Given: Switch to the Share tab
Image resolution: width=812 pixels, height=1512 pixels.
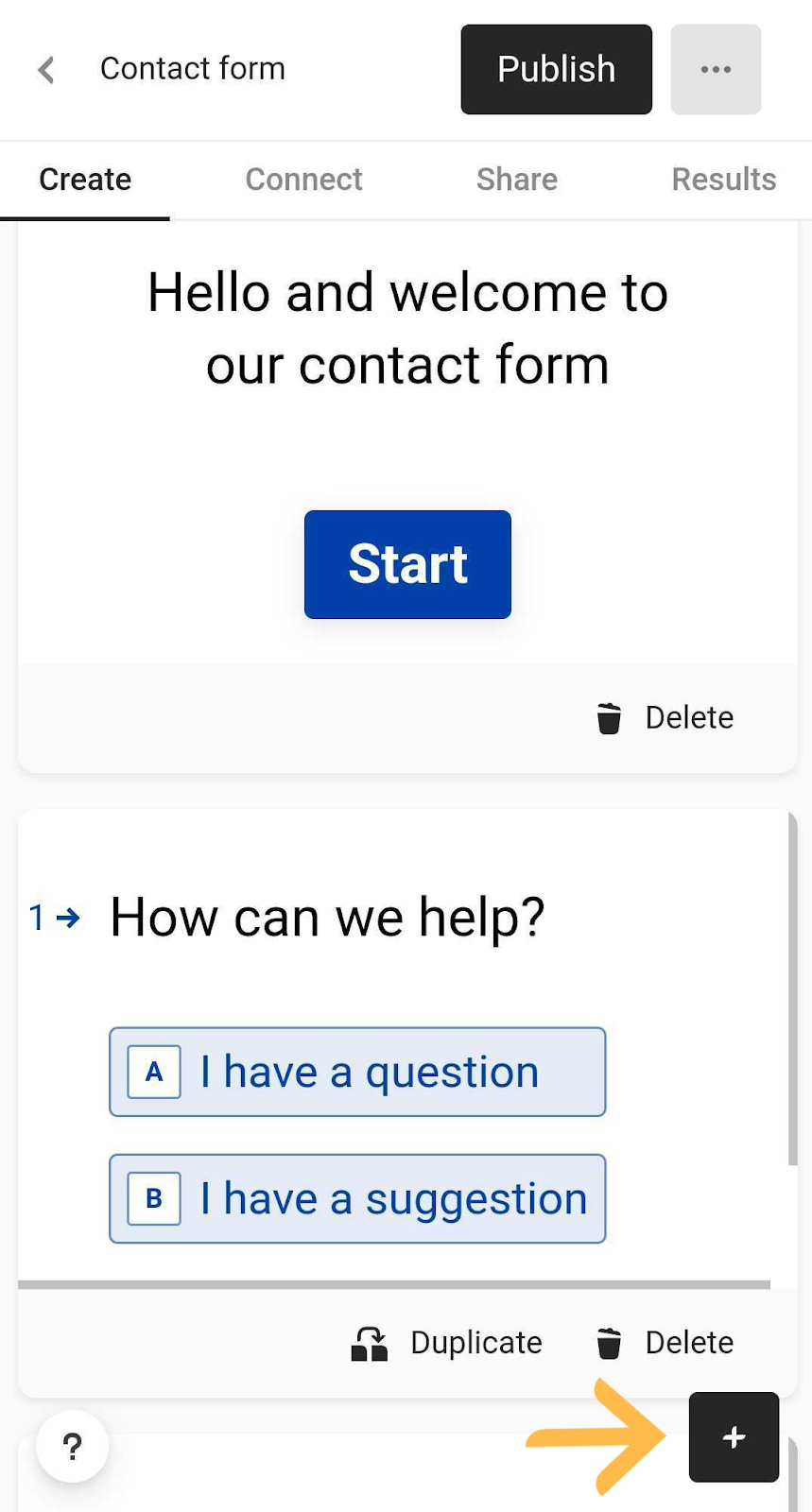Looking at the screenshot, I should click(x=516, y=180).
